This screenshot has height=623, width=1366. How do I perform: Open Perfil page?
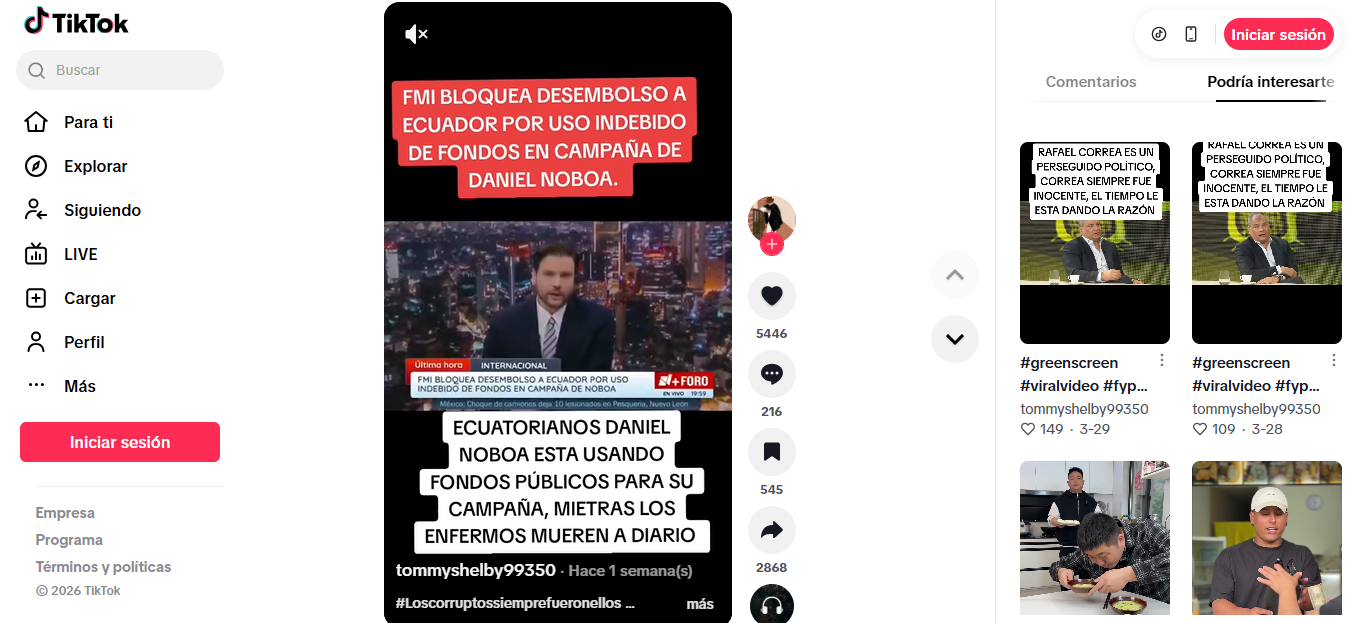point(84,342)
